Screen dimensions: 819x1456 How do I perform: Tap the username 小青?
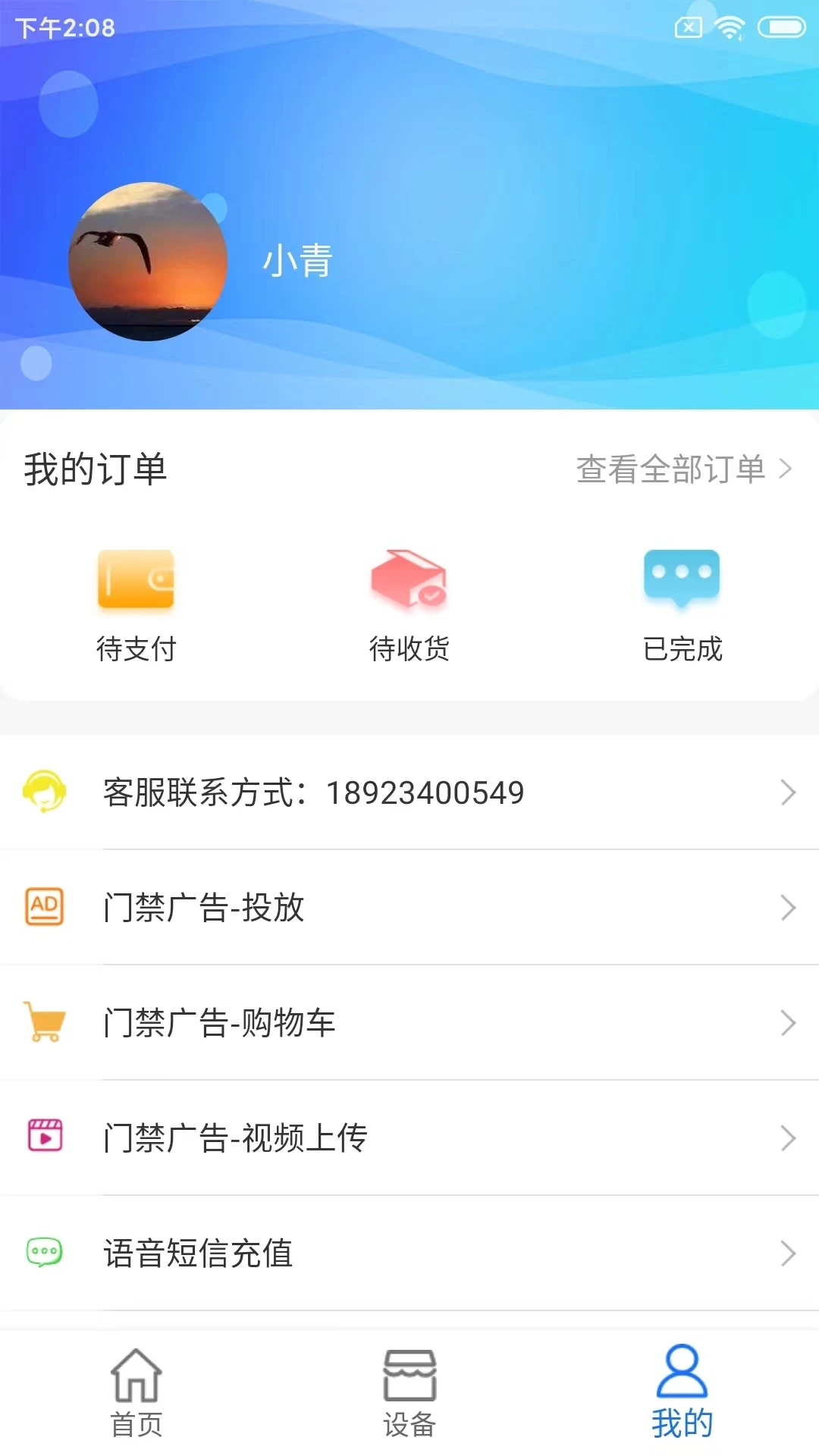pyautogui.click(x=298, y=262)
